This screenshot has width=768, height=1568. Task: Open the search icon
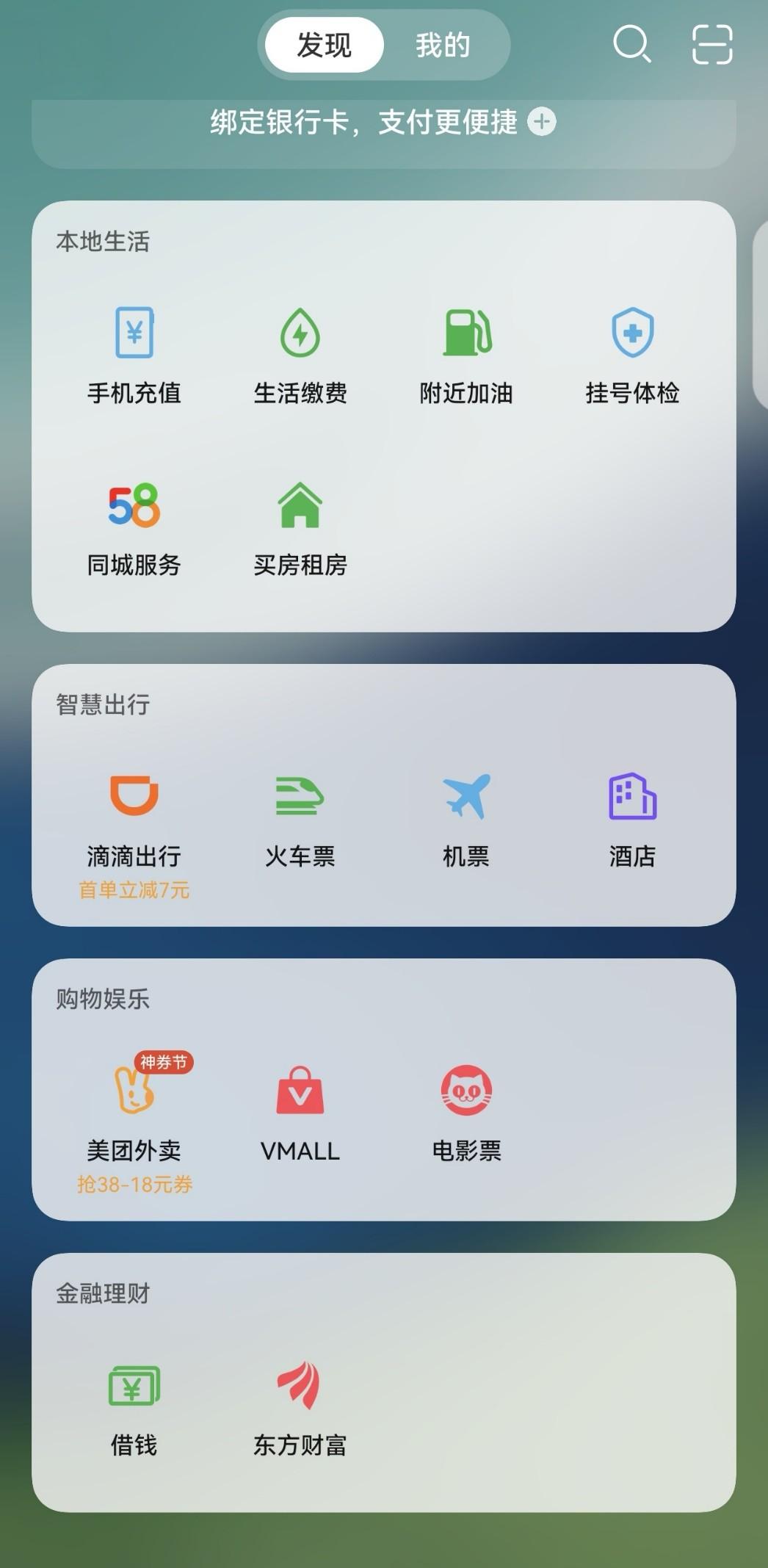tap(631, 44)
